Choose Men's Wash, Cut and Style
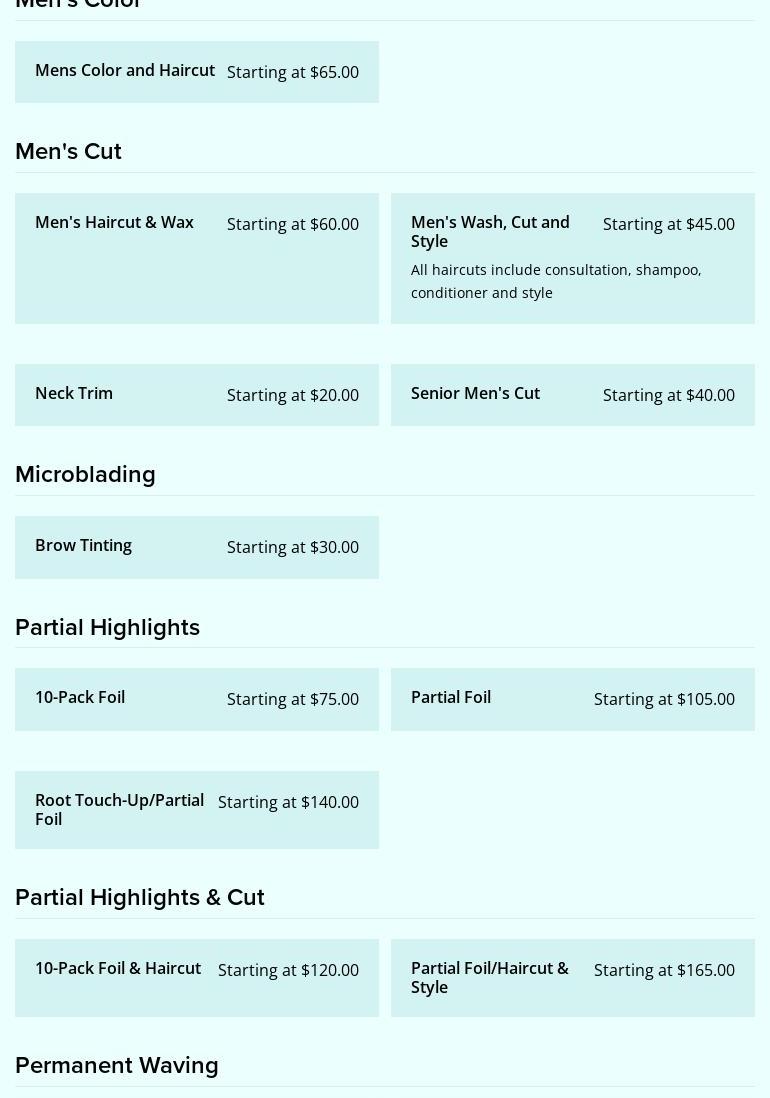The height and width of the screenshot is (1098, 770). click(573, 258)
